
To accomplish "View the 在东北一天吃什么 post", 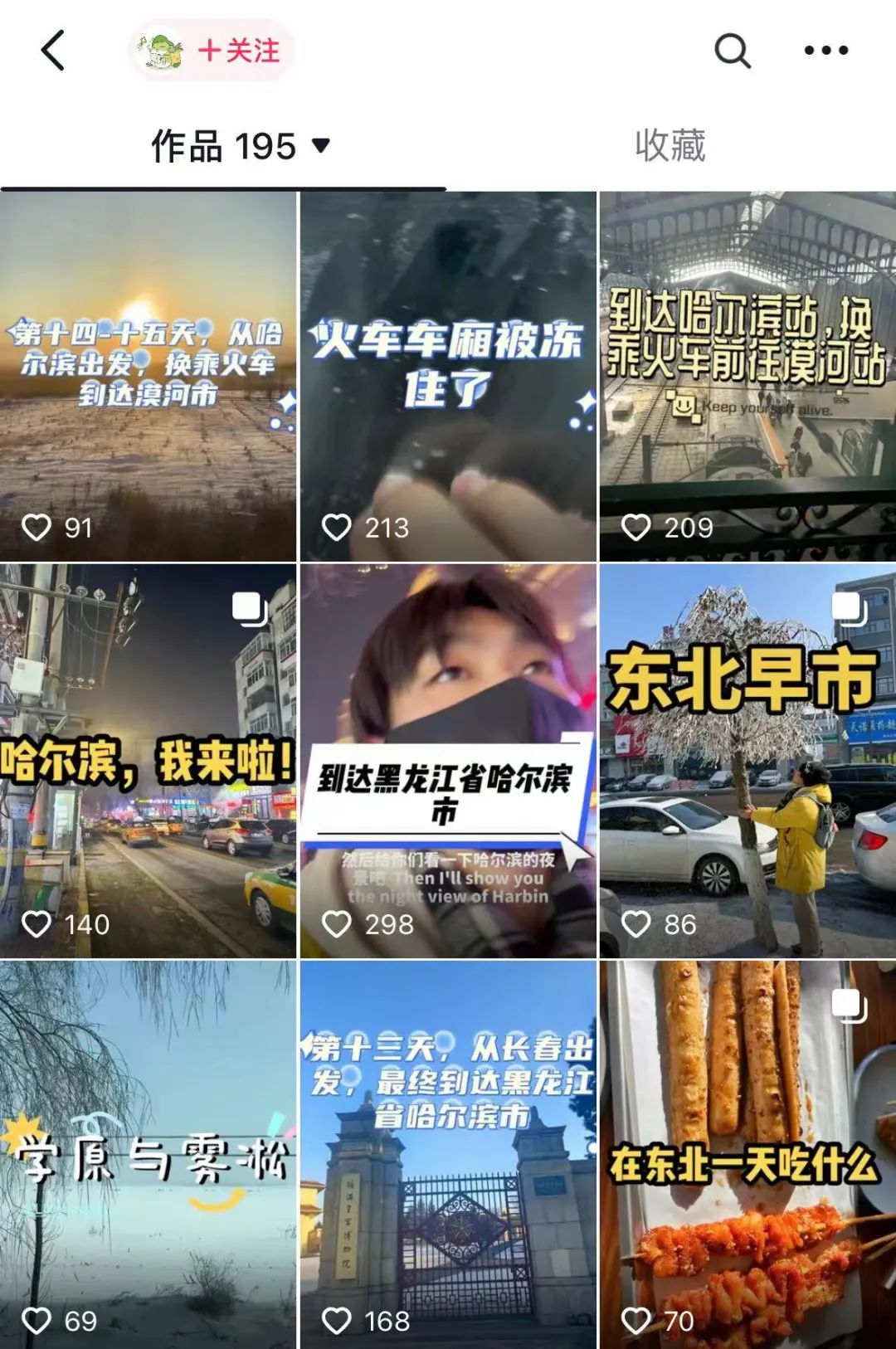I will 747,1155.
